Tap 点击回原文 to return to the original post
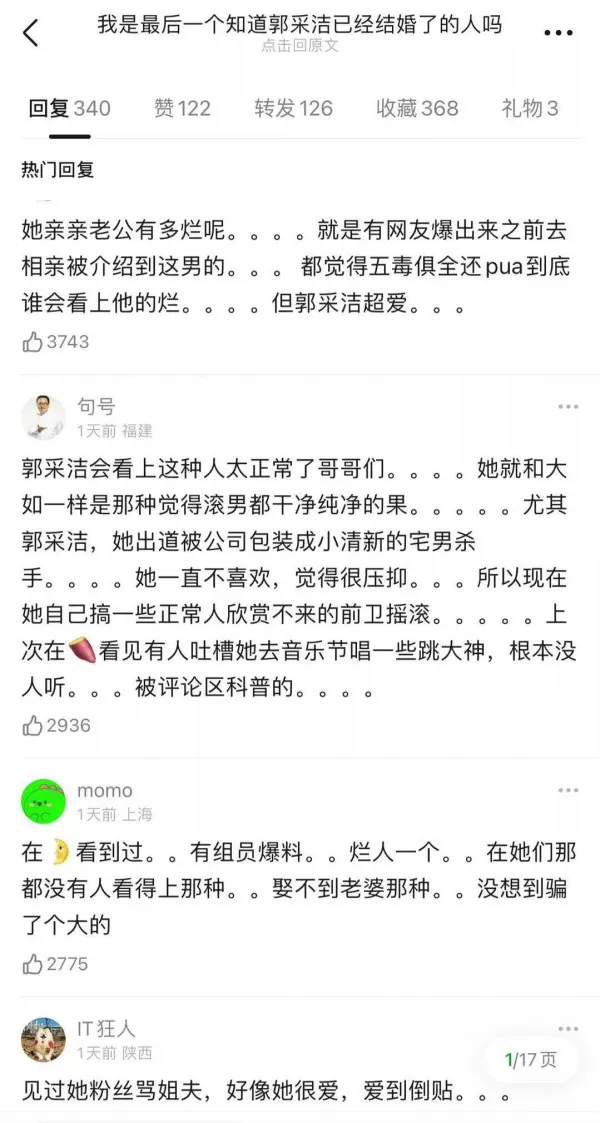Image resolution: width=600 pixels, height=1123 pixels. (300, 46)
